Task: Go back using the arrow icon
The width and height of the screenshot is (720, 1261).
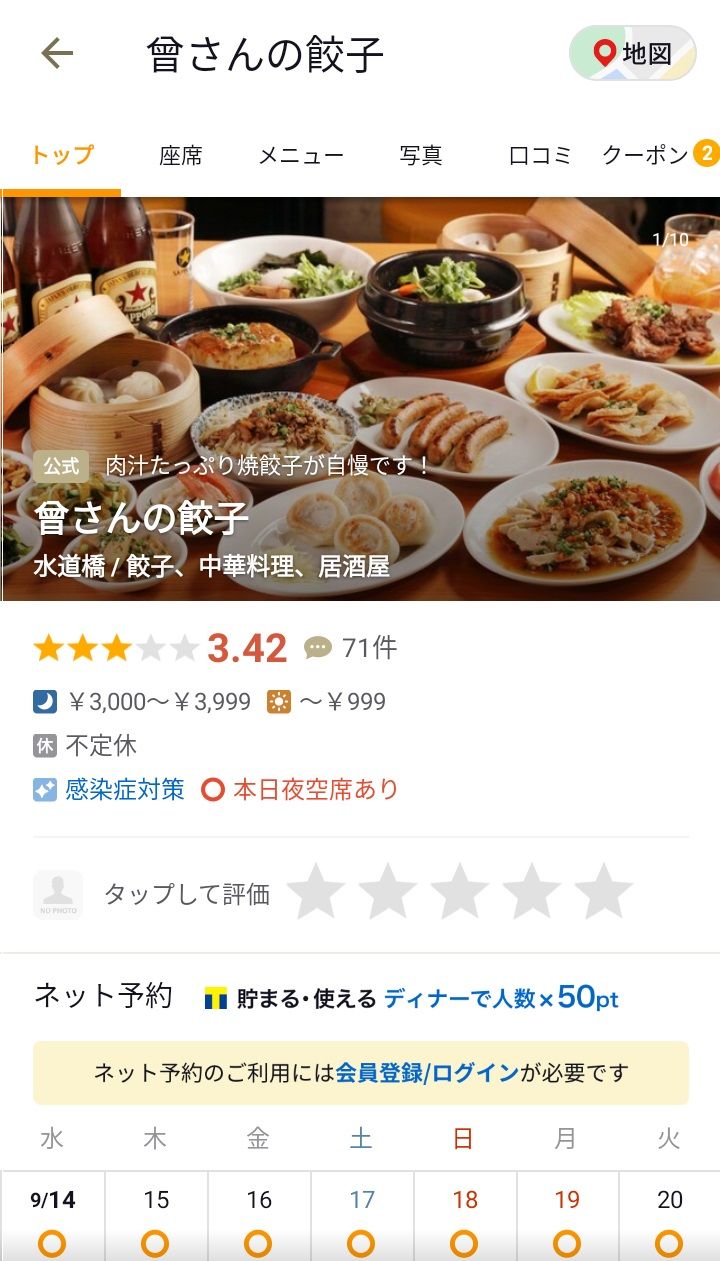Action: click(57, 54)
